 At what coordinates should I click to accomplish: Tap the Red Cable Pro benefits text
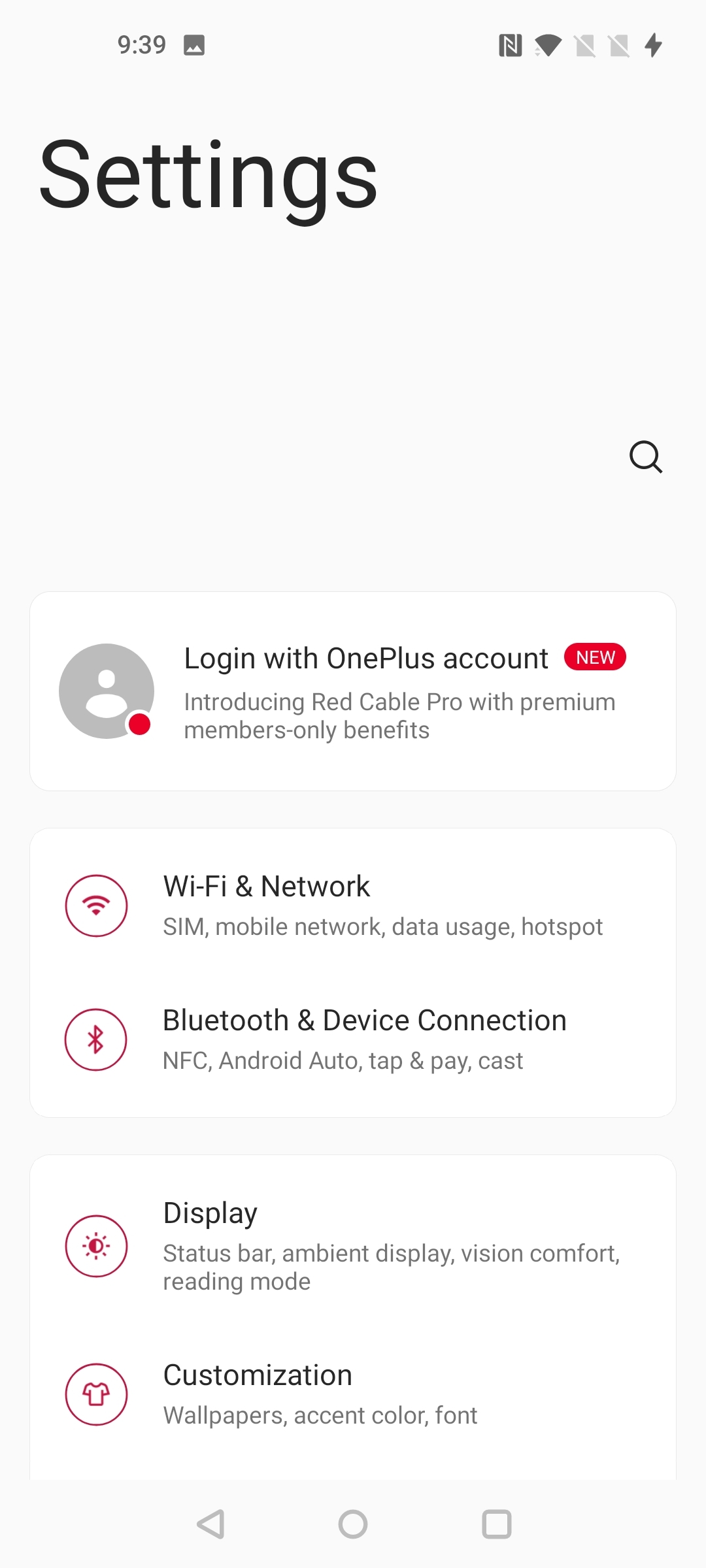pyautogui.click(x=399, y=715)
